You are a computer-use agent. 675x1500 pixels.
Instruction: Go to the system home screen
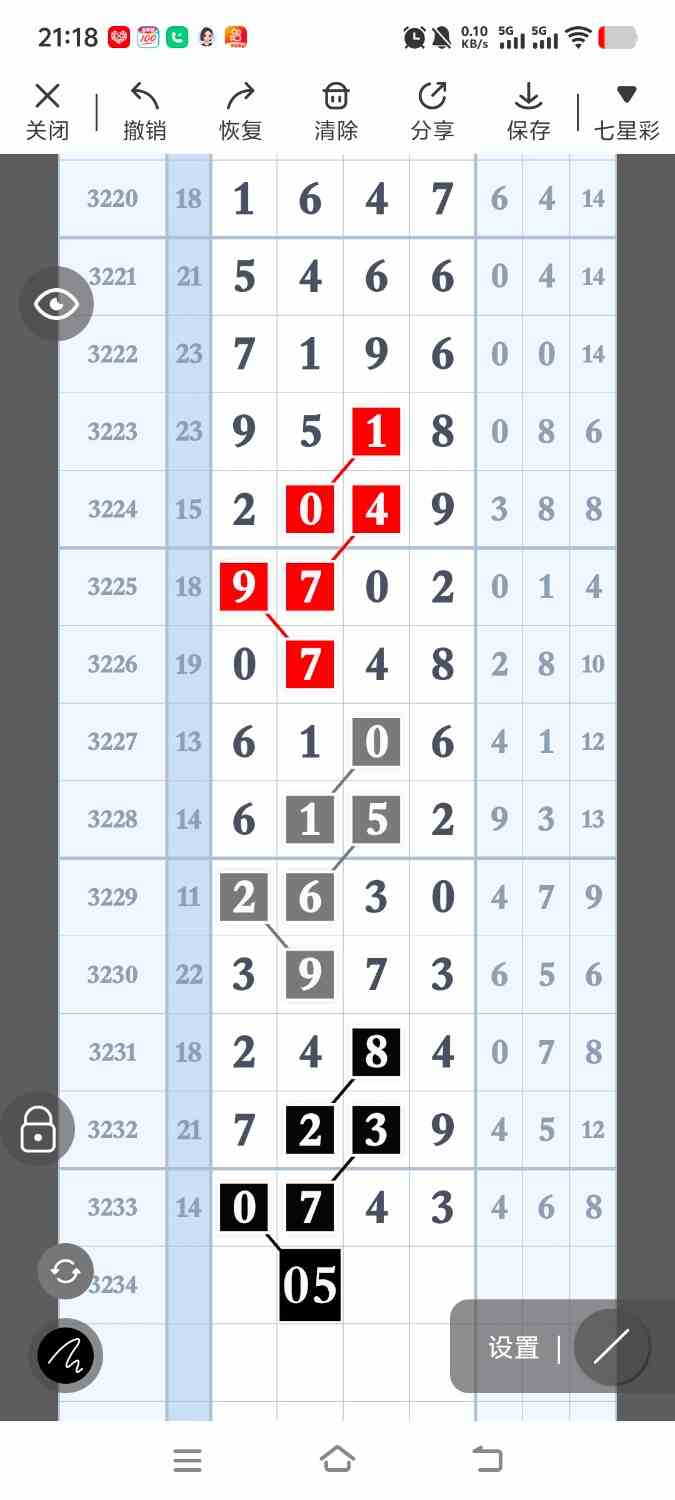(337, 1460)
